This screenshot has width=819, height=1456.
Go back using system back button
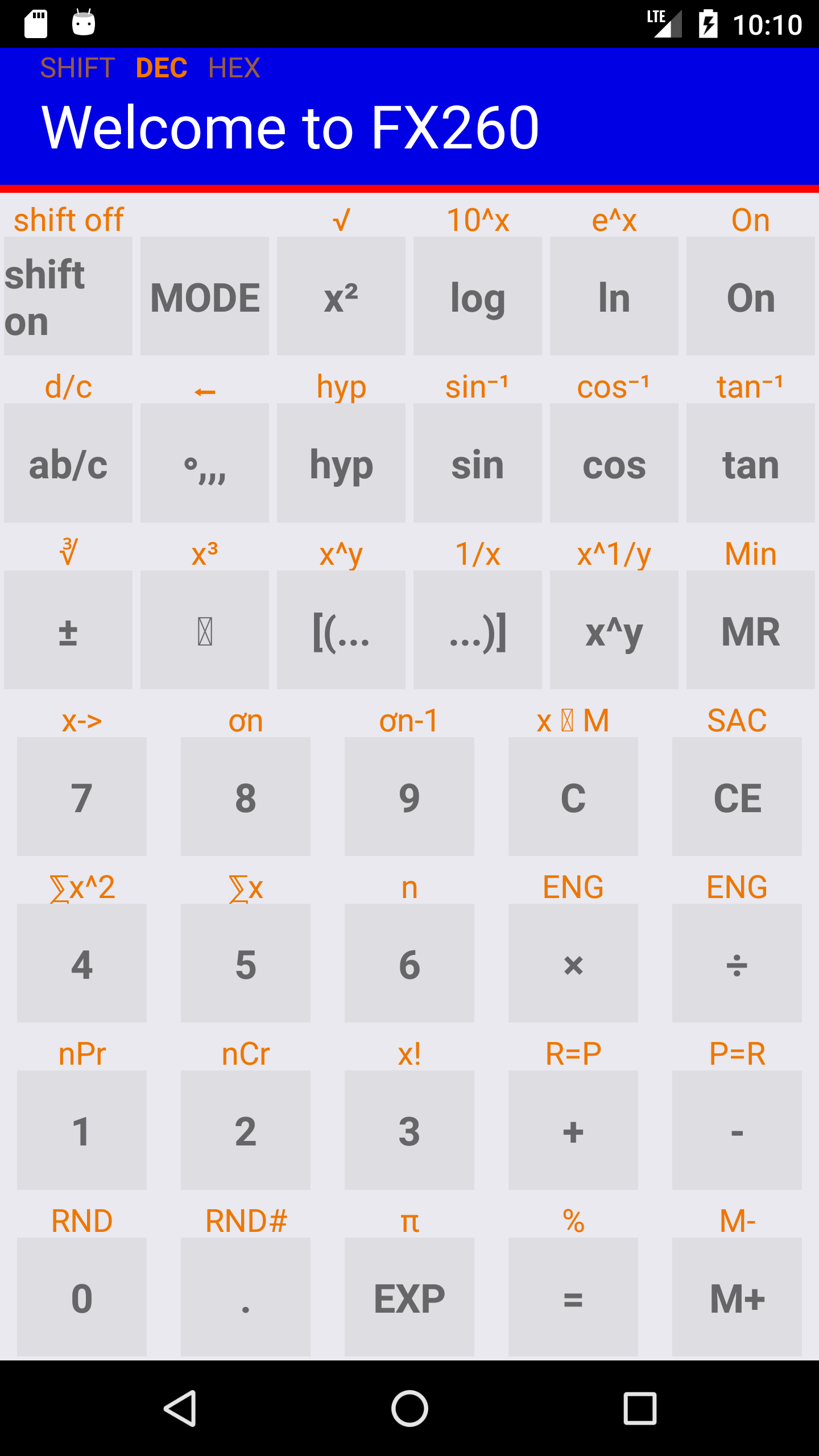tap(180, 1408)
